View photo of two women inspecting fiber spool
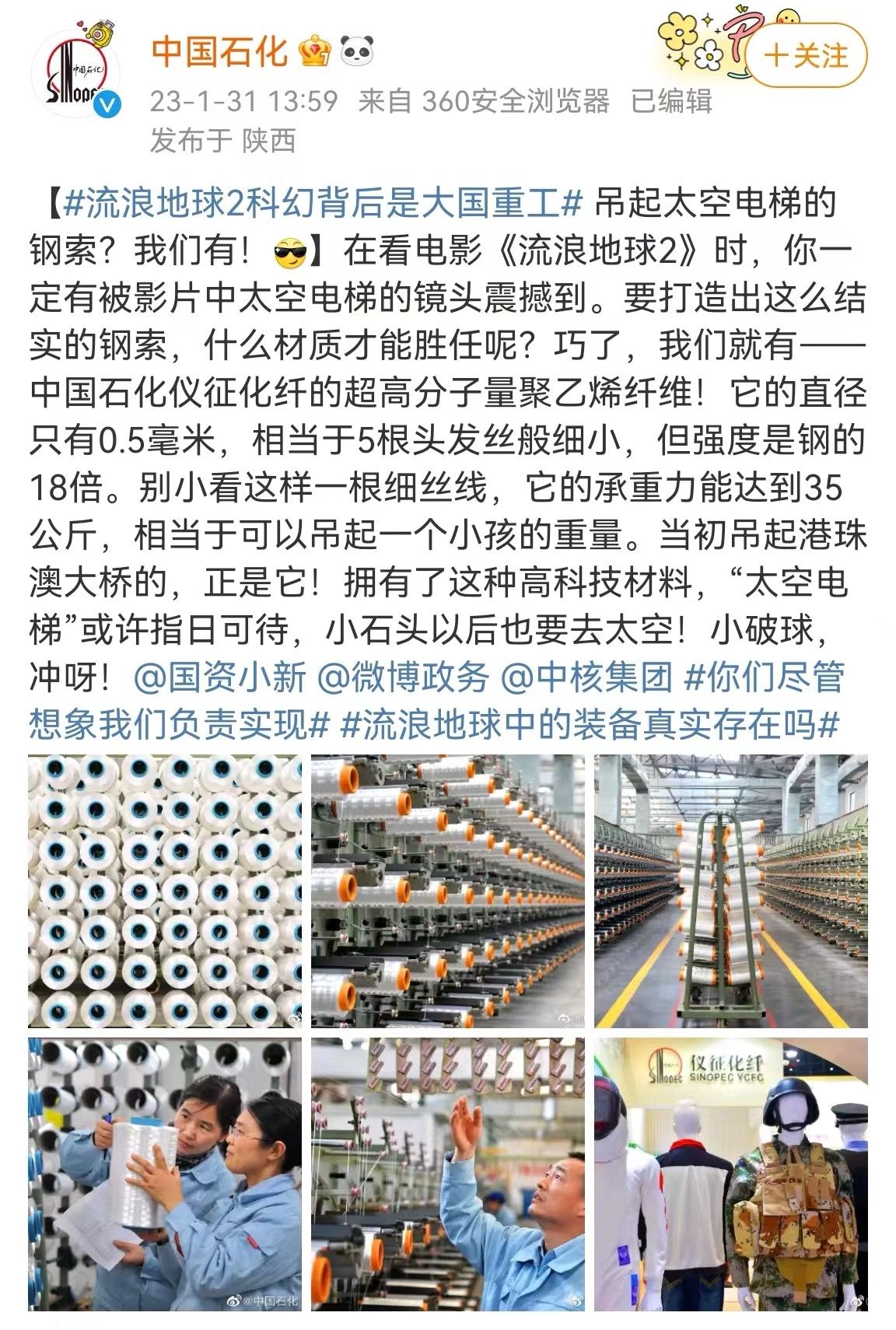This screenshot has height=1330, width=896. tap(165, 1173)
